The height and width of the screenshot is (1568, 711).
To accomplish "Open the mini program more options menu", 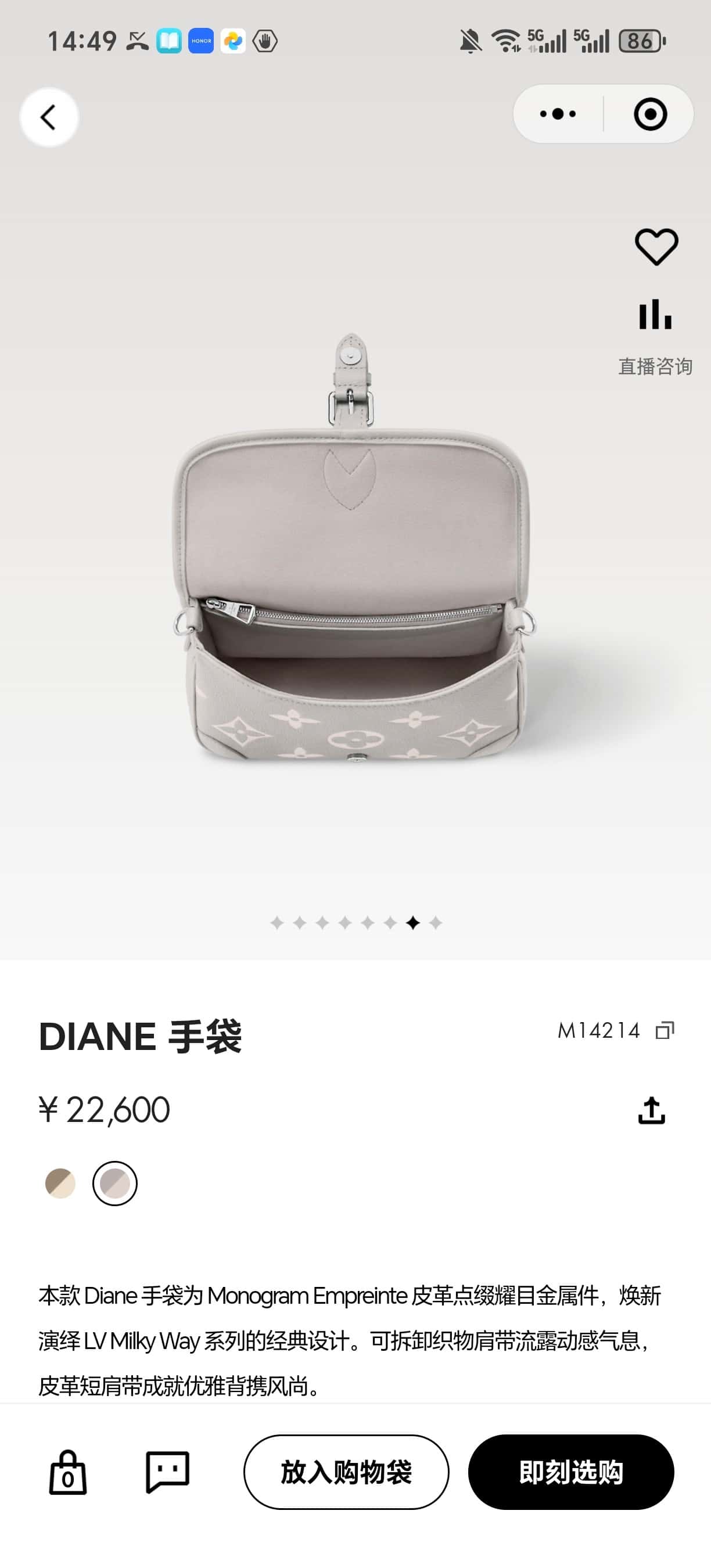I will tap(558, 114).
